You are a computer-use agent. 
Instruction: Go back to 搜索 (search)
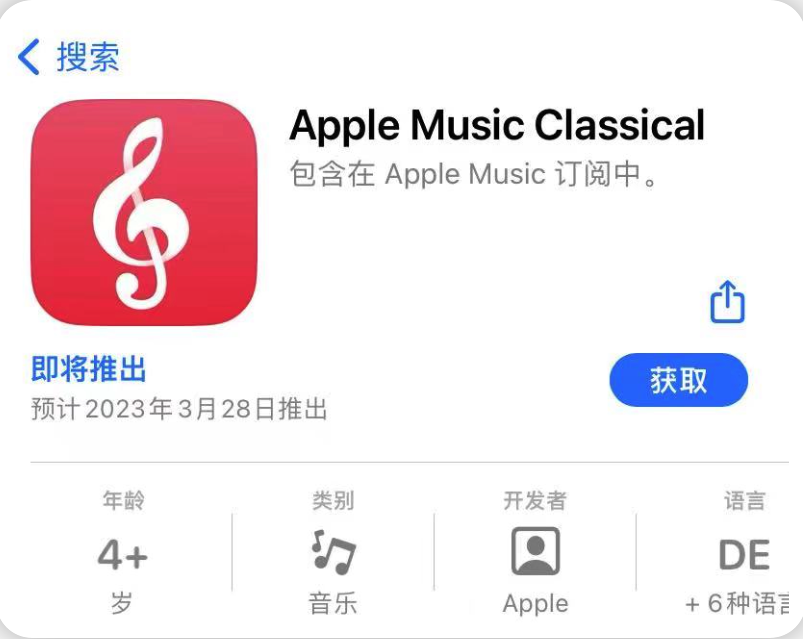(68, 57)
